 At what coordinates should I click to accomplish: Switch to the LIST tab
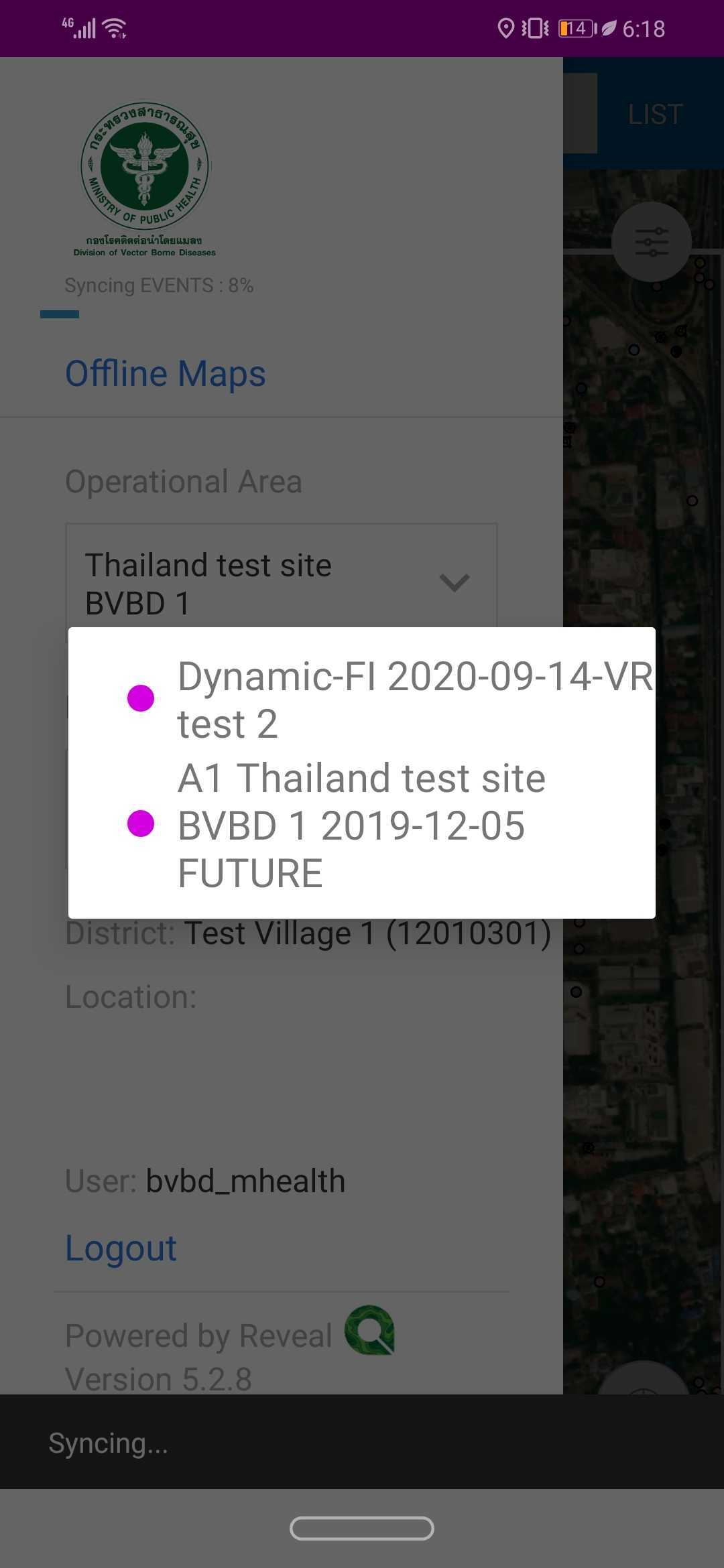pyautogui.click(x=654, y=113)
